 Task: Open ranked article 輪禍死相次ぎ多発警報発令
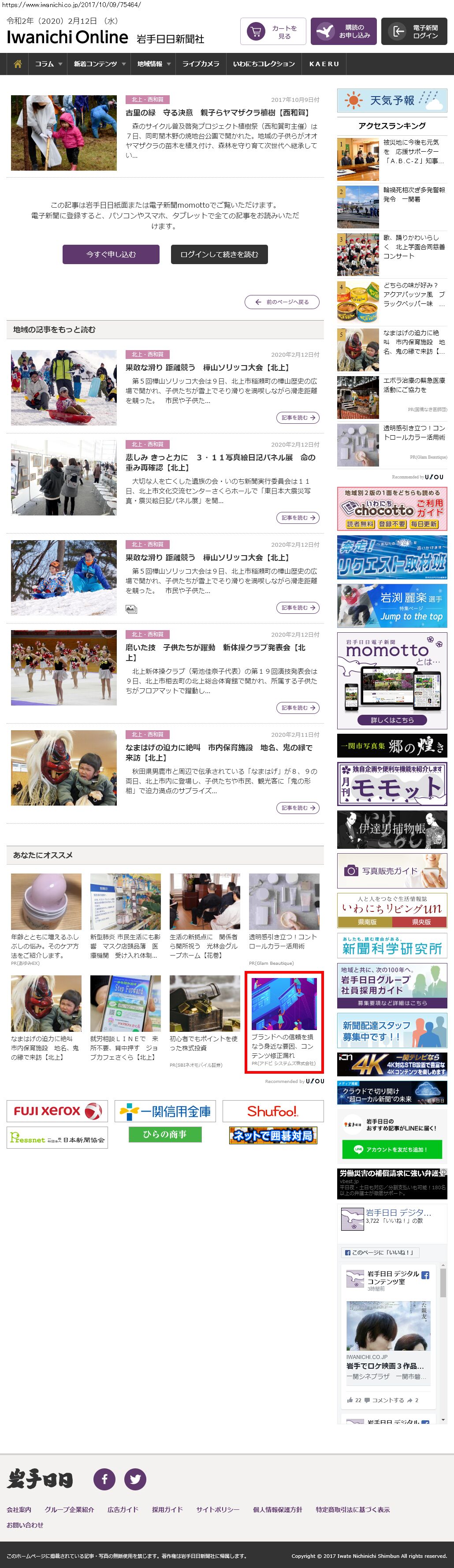pyautogui.click(x=414, y=195)
